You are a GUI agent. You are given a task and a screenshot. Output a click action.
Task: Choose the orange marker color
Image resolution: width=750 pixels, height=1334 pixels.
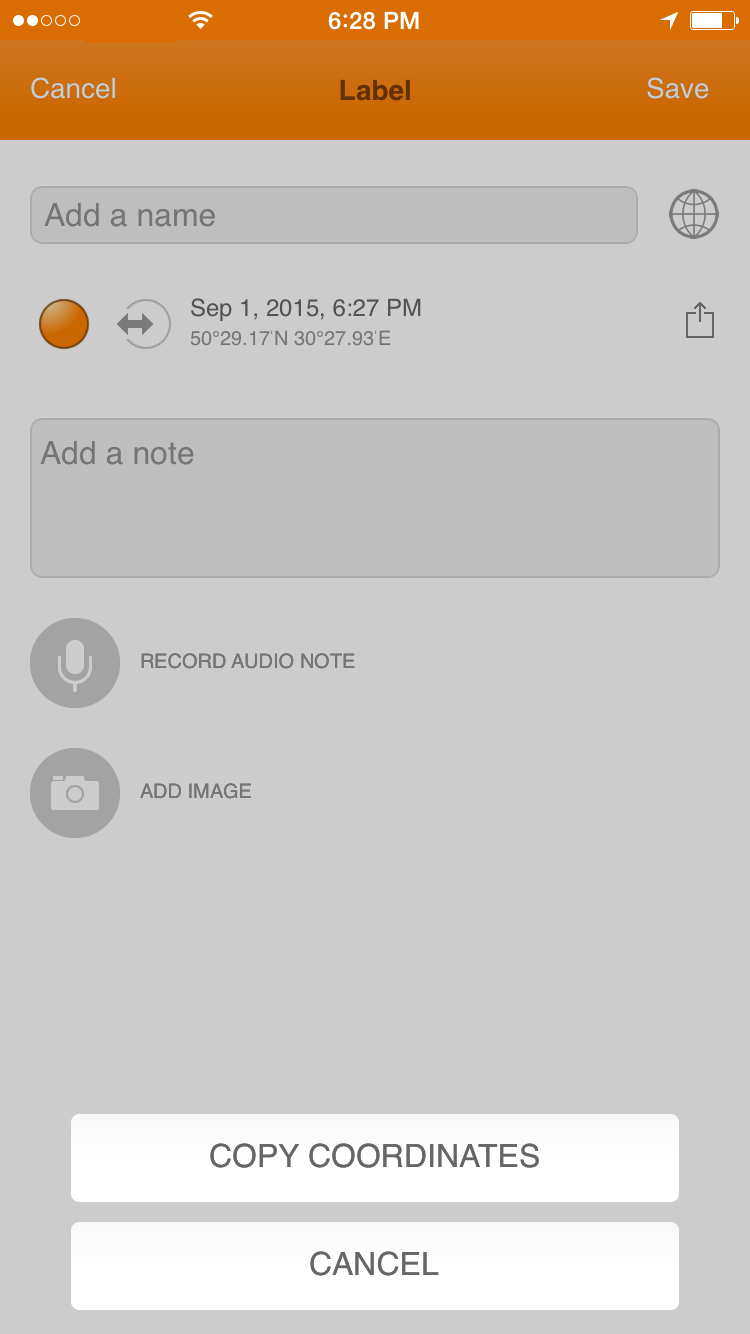pos(64,324)
